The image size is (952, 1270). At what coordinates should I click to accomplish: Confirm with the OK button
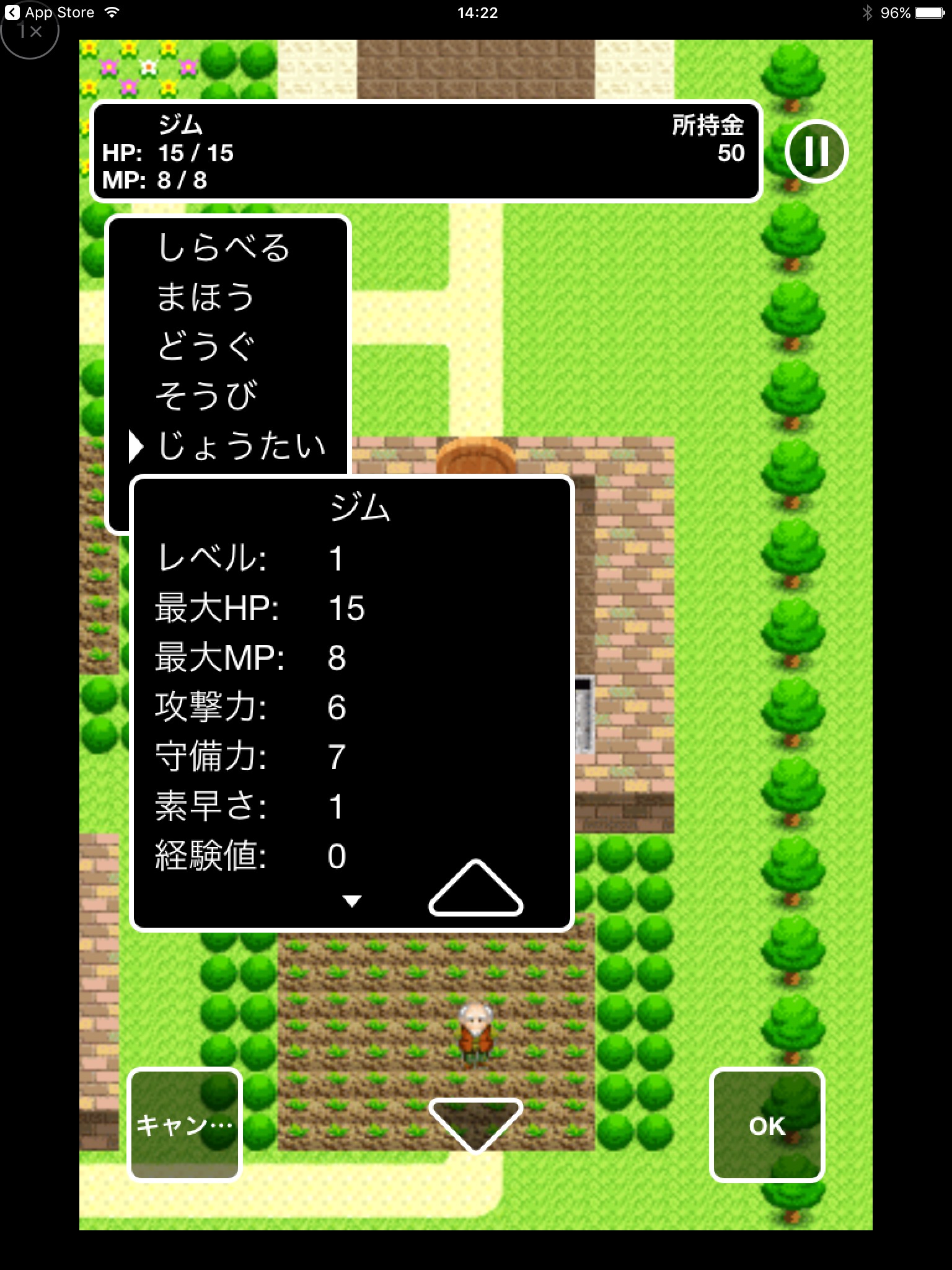(x=767, y=1125)
